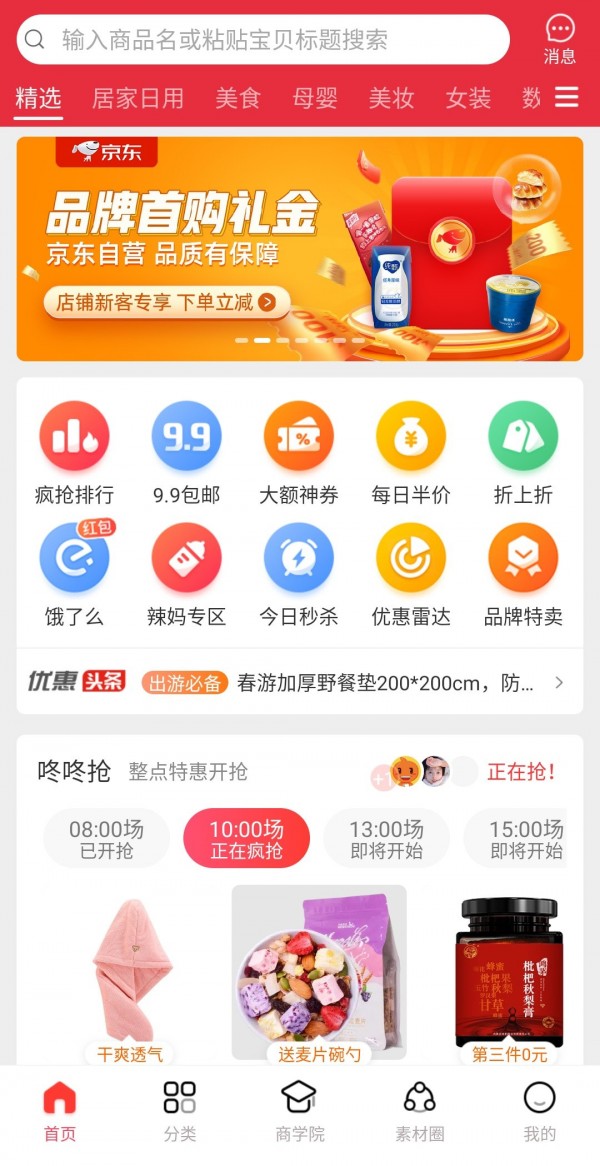
Task: Switch to the 居家日用 tab
Action: point(138,98)
